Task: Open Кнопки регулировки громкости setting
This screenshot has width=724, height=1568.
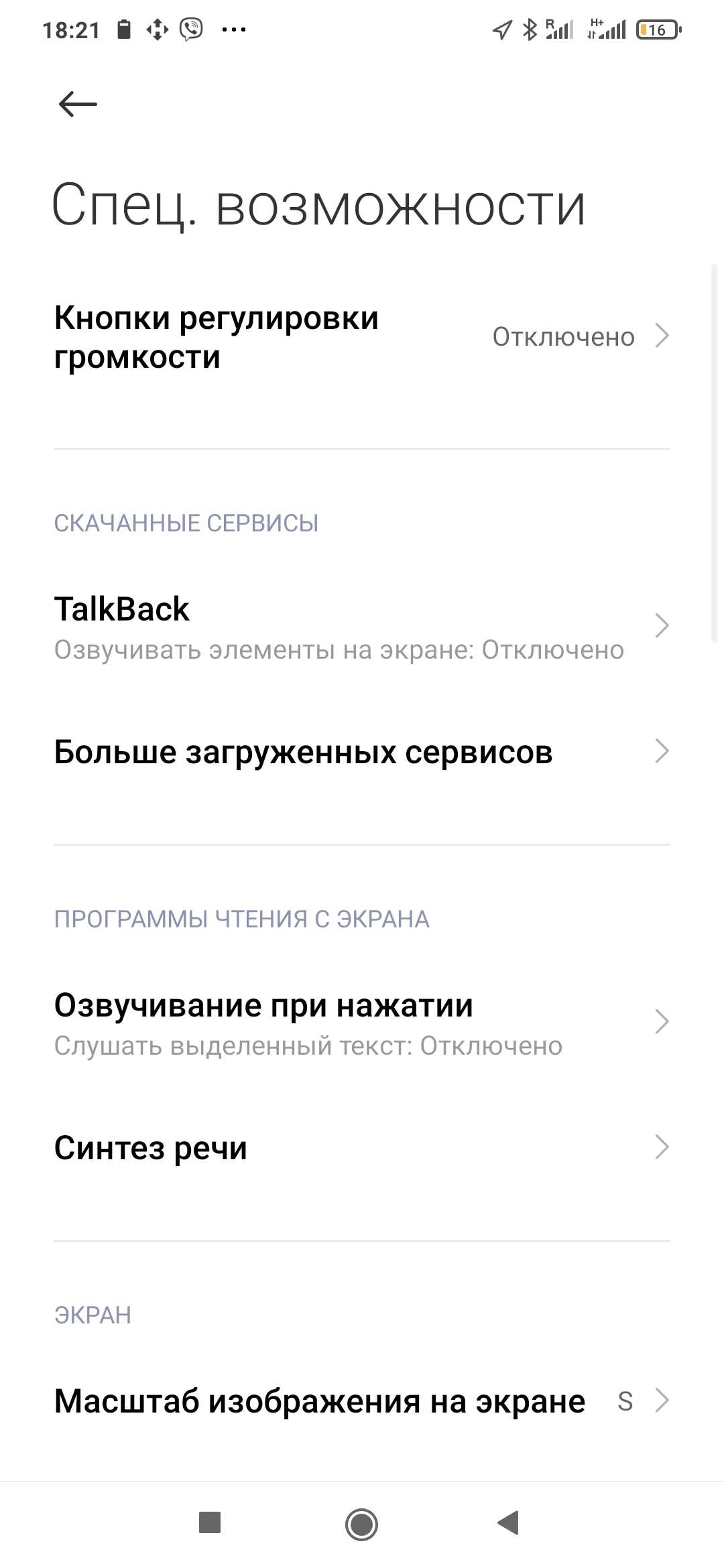Action: pyautogui.click(x=362, y=337)
